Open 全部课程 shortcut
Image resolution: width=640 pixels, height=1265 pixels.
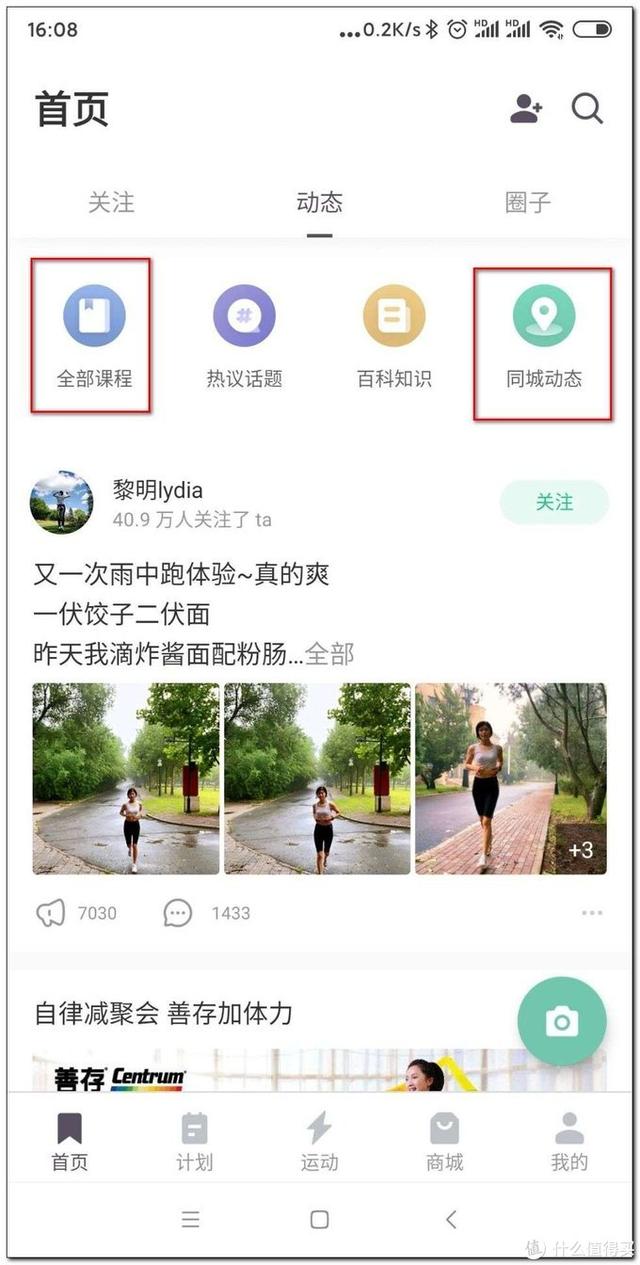(x=94, y=336)
